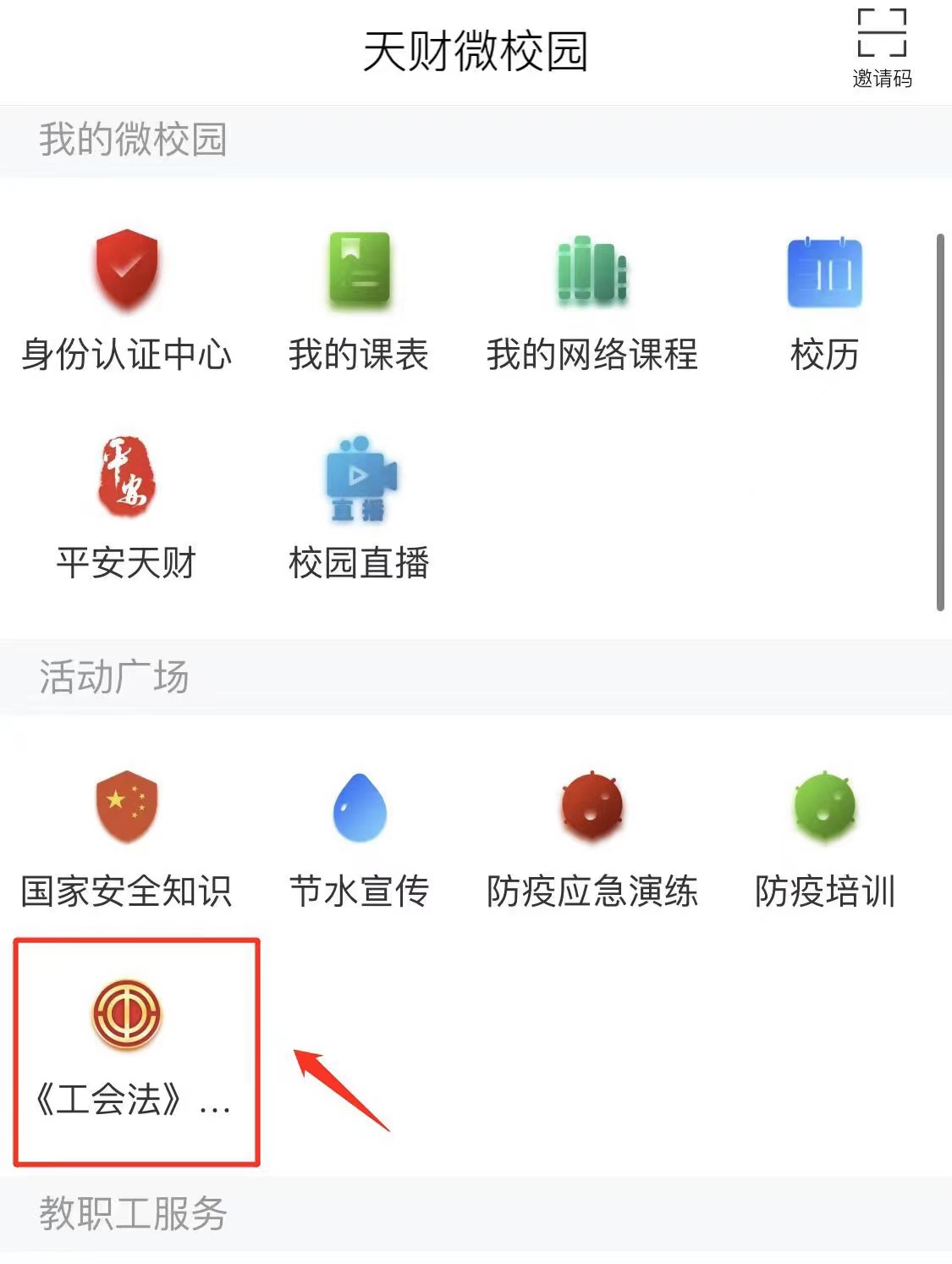Open 身份认证中心
The height and width of the screenshot is (1264, 952).
click(x=126, y=298)
